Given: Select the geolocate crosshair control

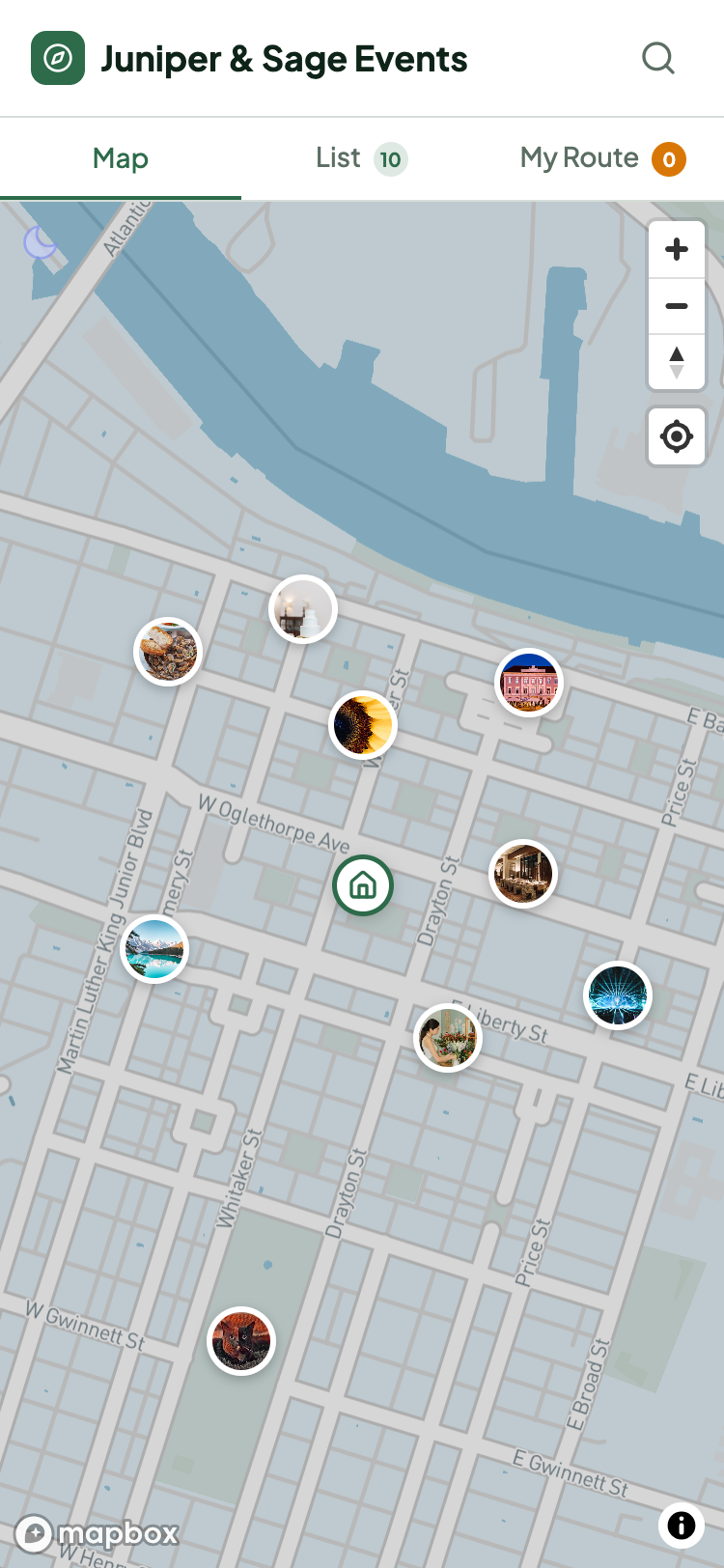Looking at the screenshot, I should [x=676, y=436].
